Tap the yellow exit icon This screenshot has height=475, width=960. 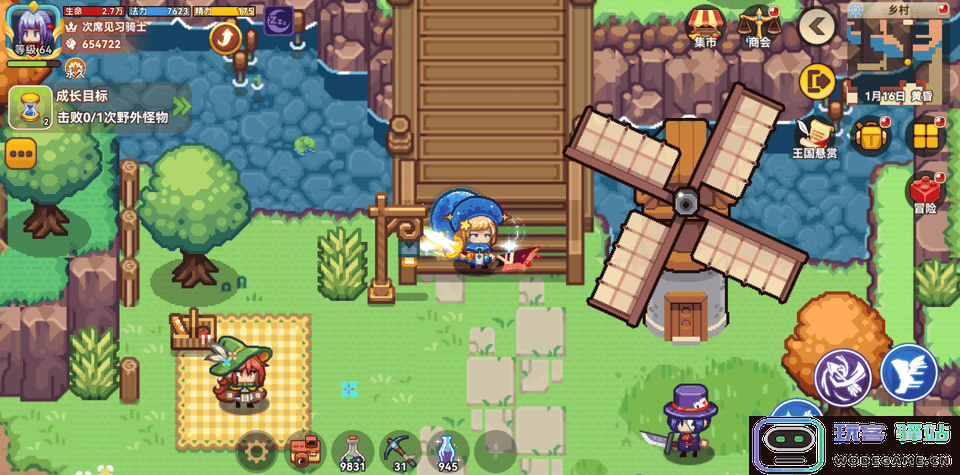tap(818, 80)
